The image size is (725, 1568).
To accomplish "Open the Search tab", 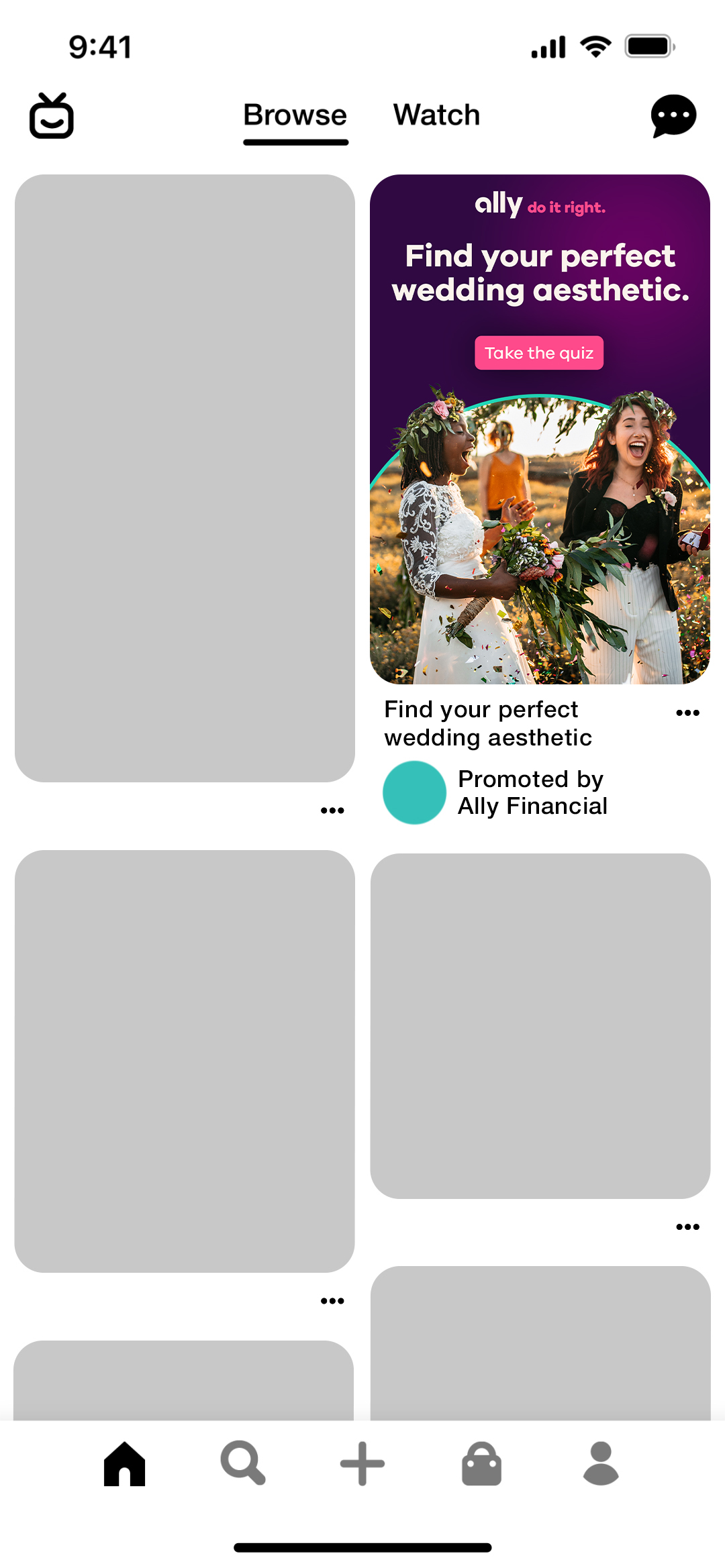I will click(243, 1463).
